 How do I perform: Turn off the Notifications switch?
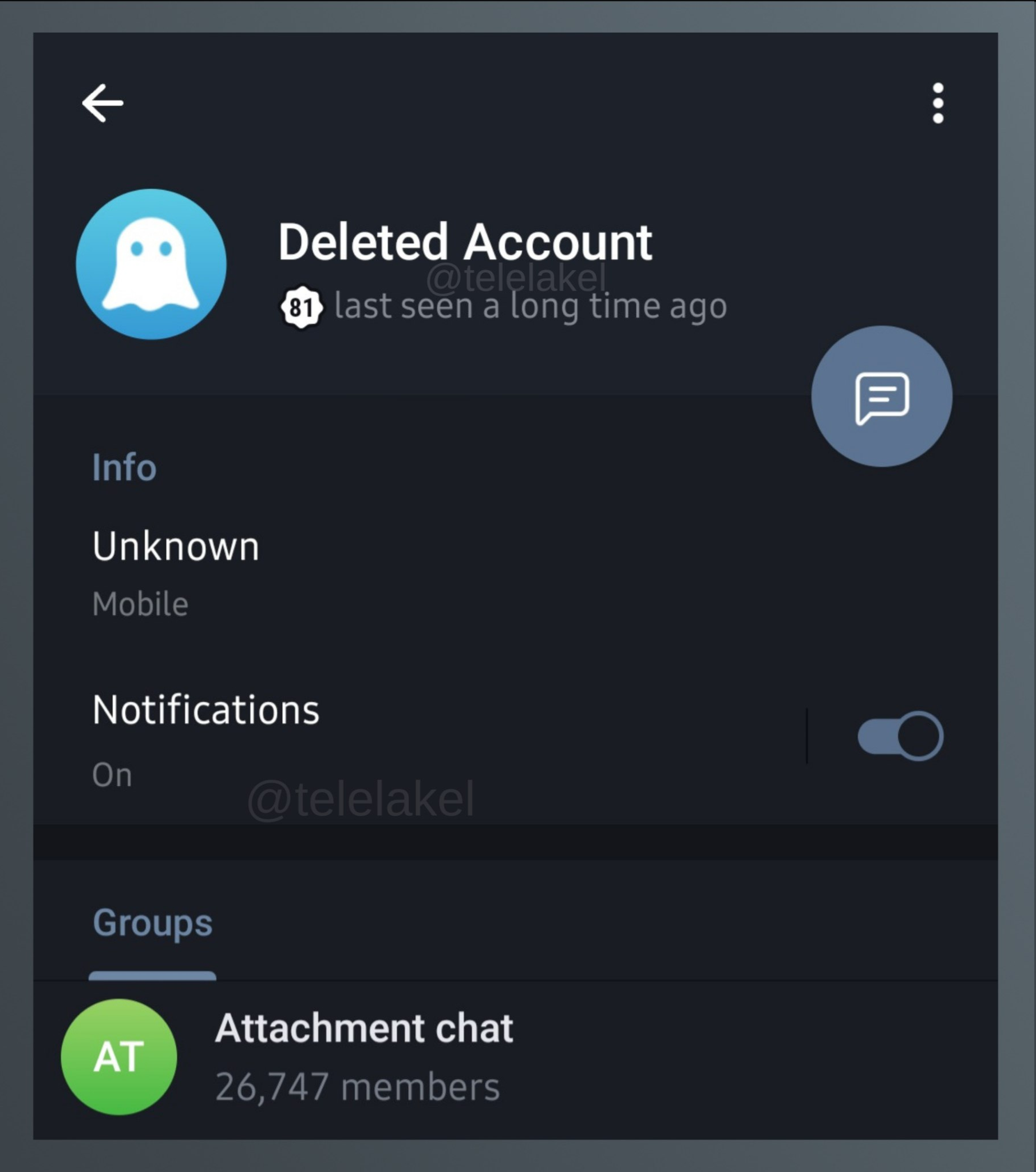(900, 737)
